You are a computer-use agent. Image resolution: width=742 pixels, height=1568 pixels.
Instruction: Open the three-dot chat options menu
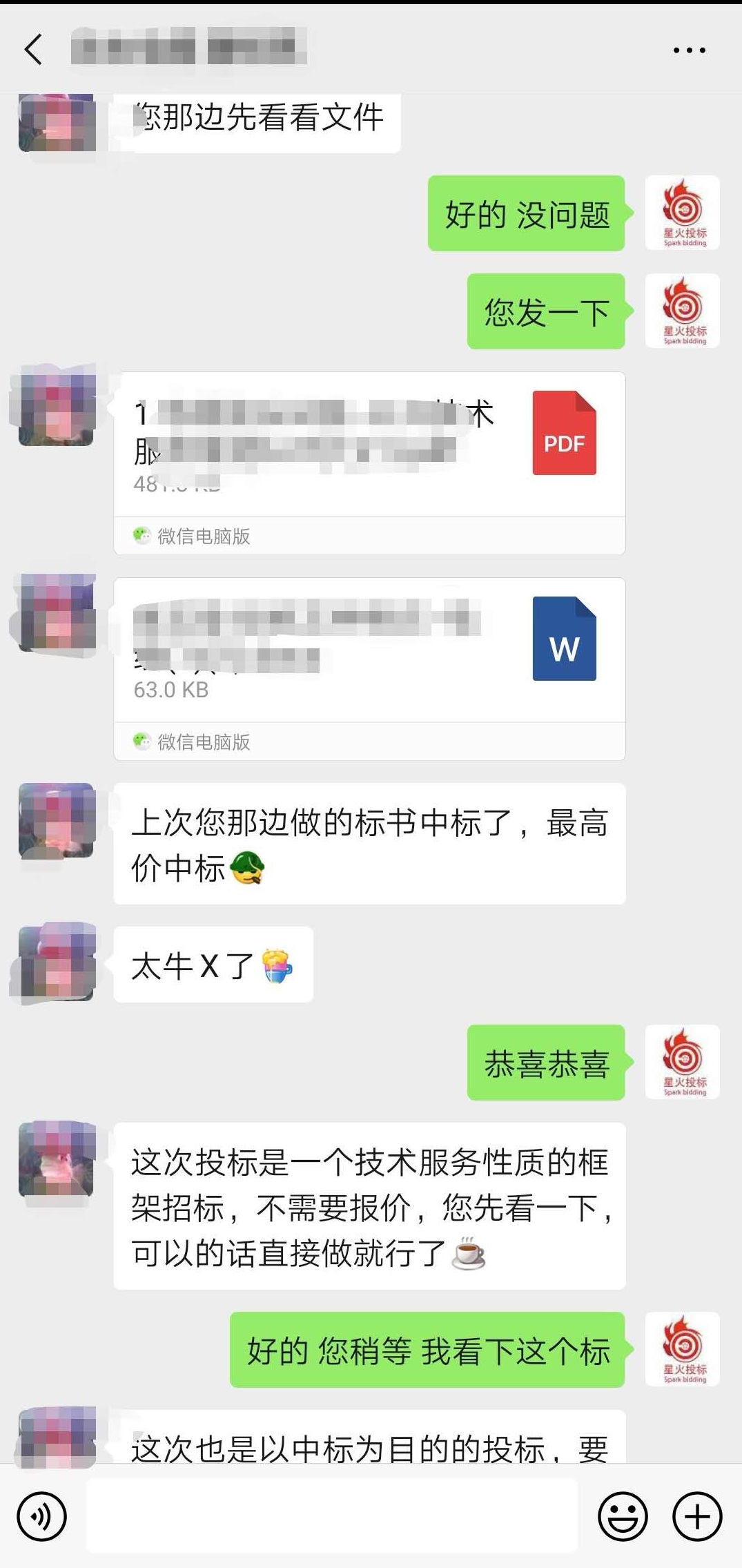(x=689, y=50)
